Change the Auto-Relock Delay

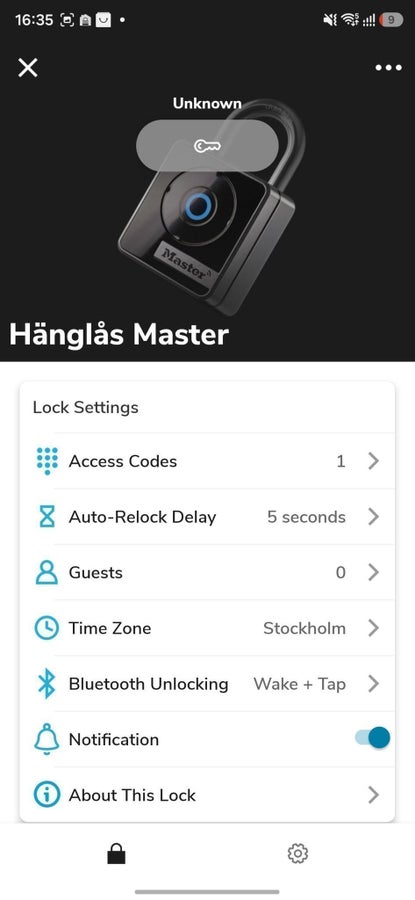[207, 517]
